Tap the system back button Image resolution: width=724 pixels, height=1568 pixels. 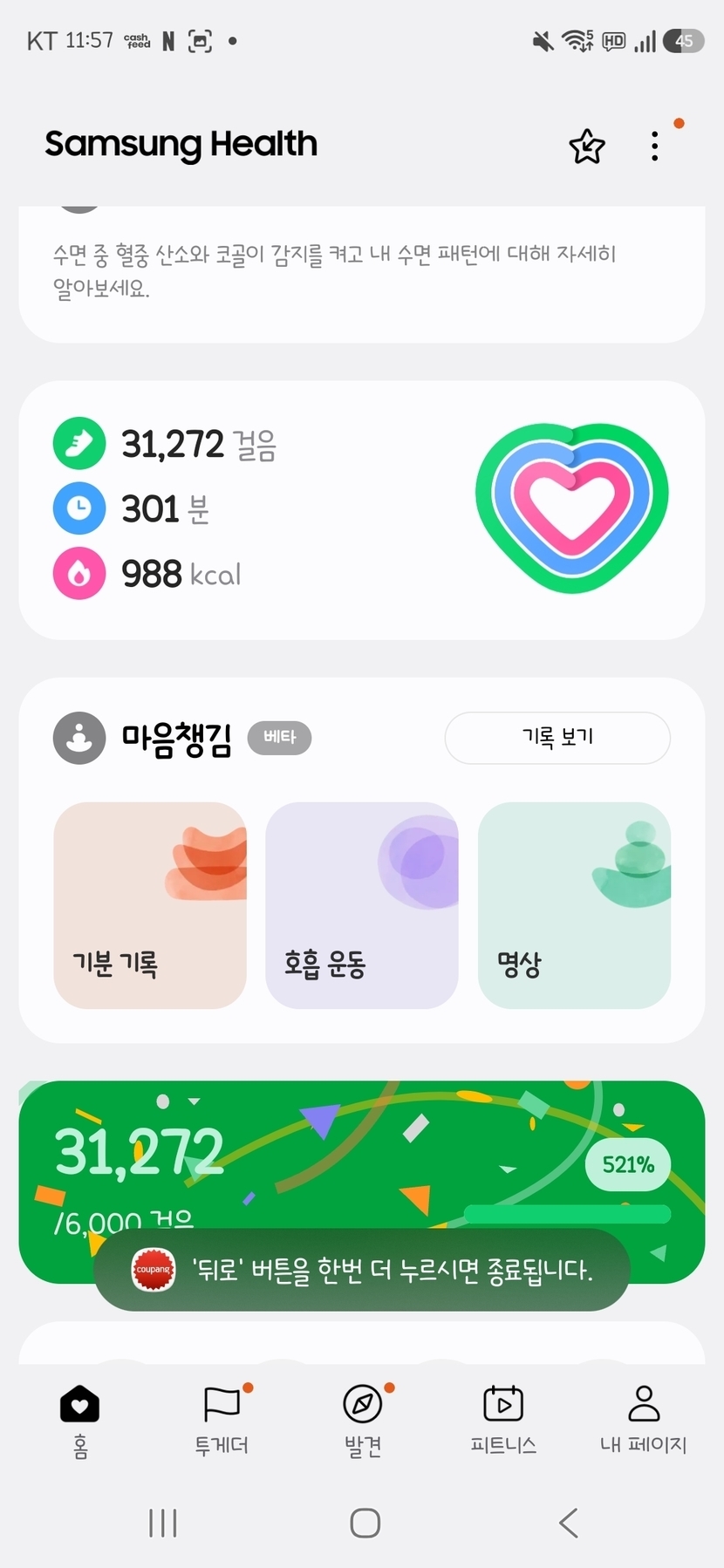569,1523
